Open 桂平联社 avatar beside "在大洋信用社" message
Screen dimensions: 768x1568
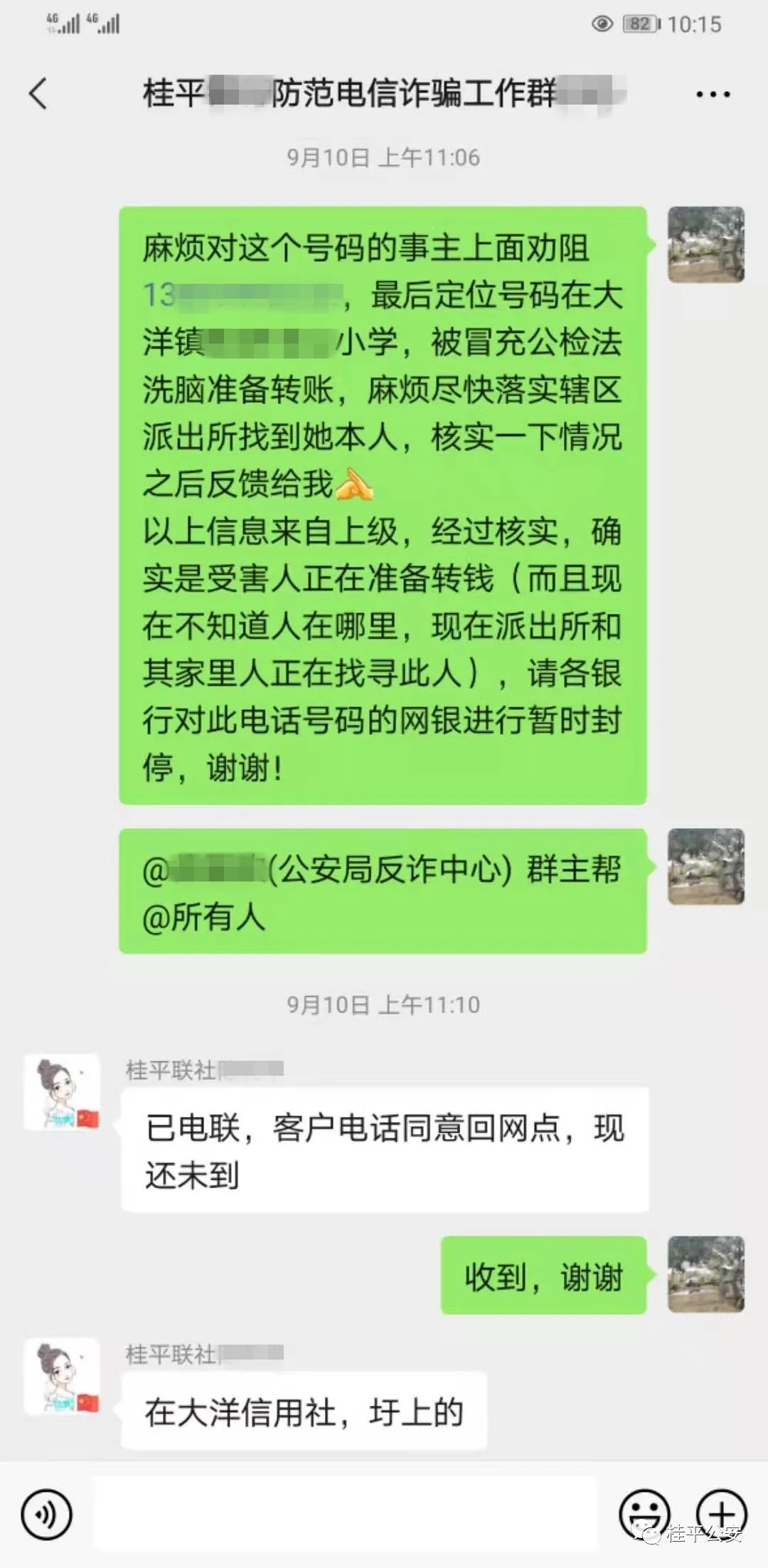tap(62, 1377)
